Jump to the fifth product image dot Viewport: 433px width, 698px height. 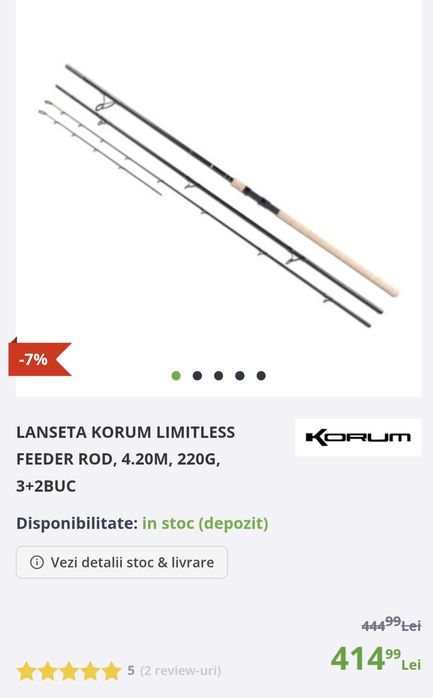261,376
